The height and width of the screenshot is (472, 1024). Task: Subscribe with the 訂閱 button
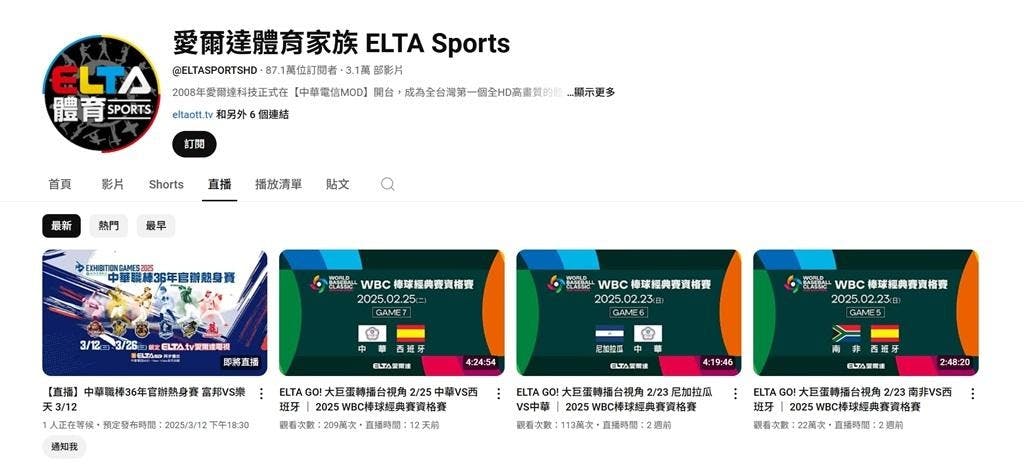pos(194,144)
